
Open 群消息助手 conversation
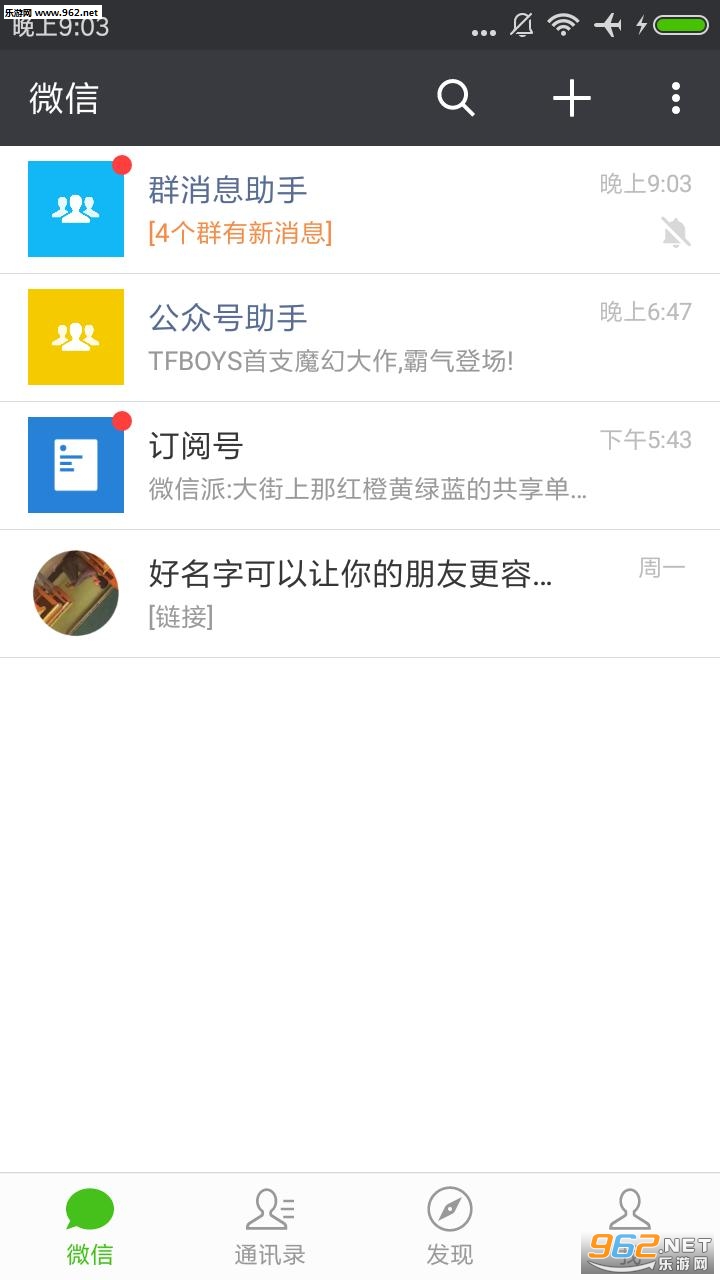[360, 210]
